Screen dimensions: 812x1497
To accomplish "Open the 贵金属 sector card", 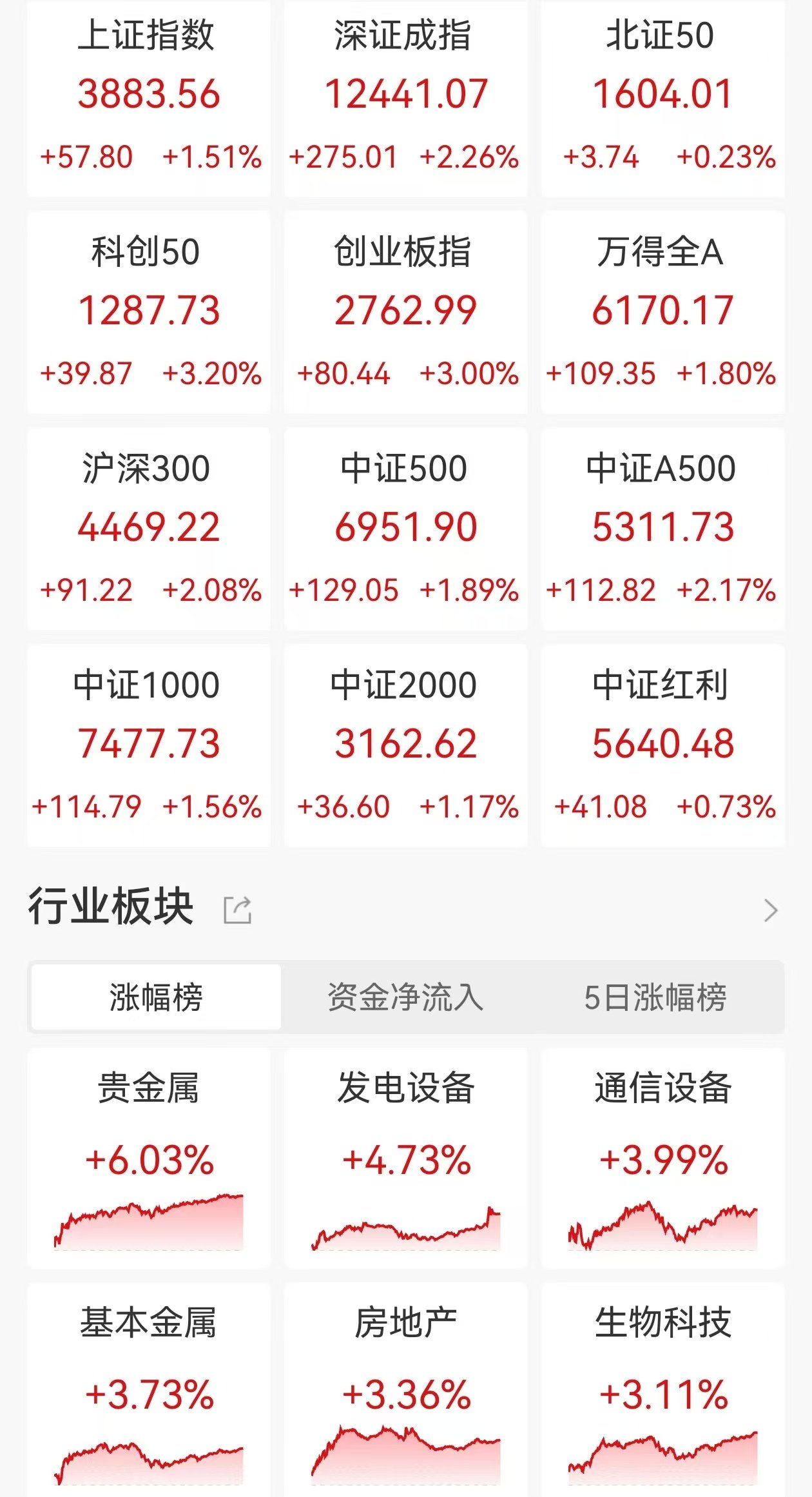I will [149, 1159].
